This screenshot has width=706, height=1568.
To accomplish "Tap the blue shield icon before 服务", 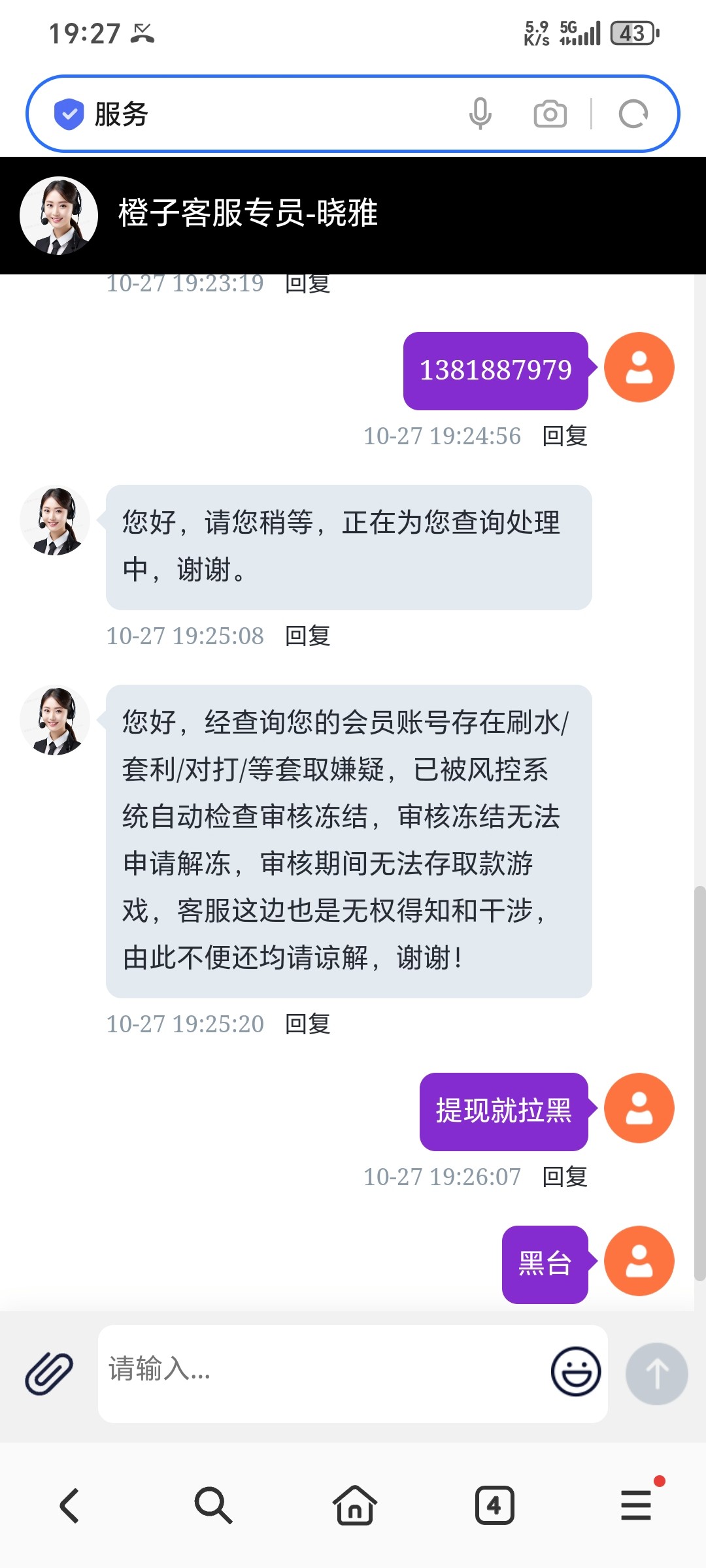I will [68, 113].
